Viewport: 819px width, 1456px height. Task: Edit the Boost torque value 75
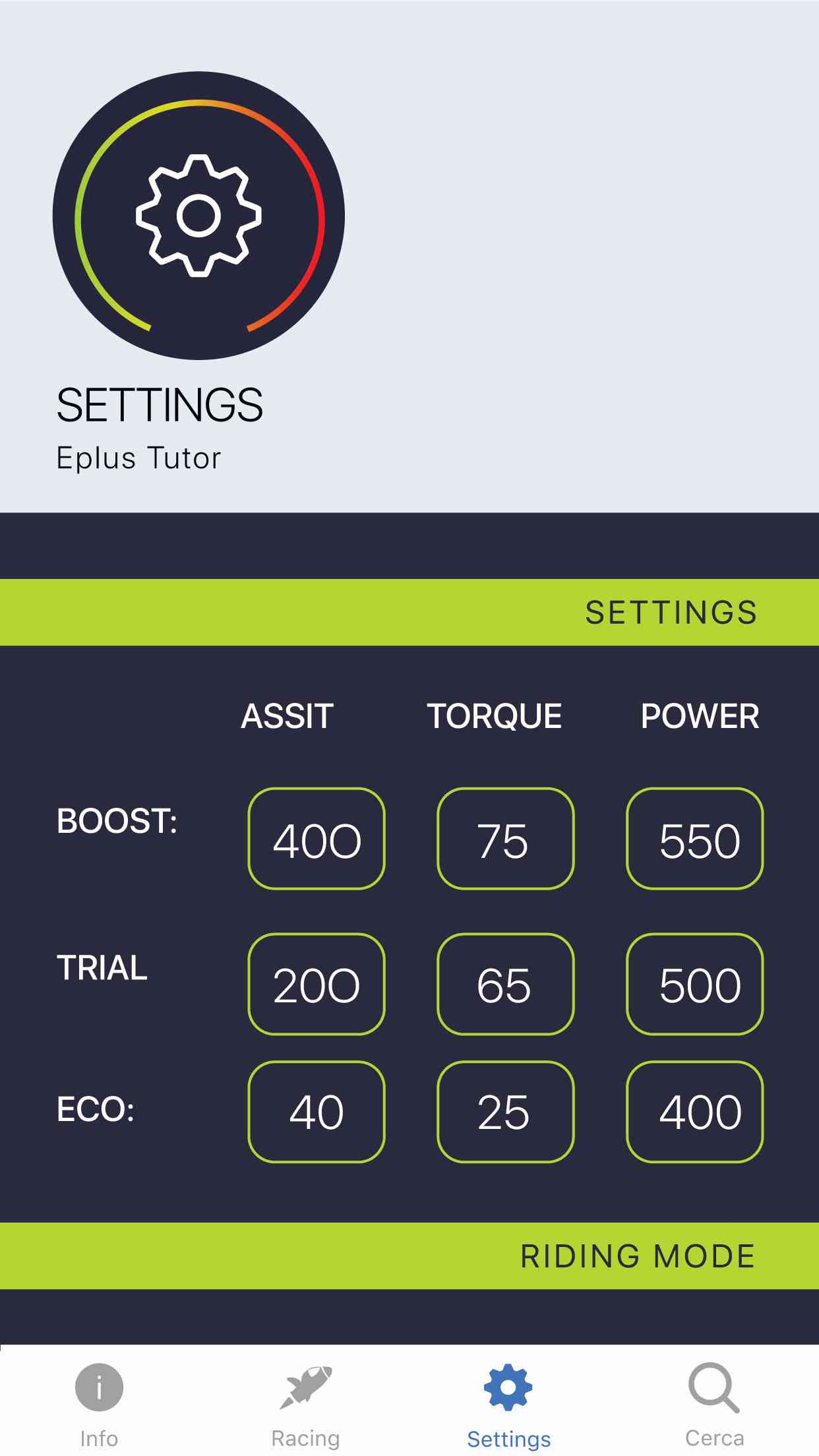coord(505,839)
